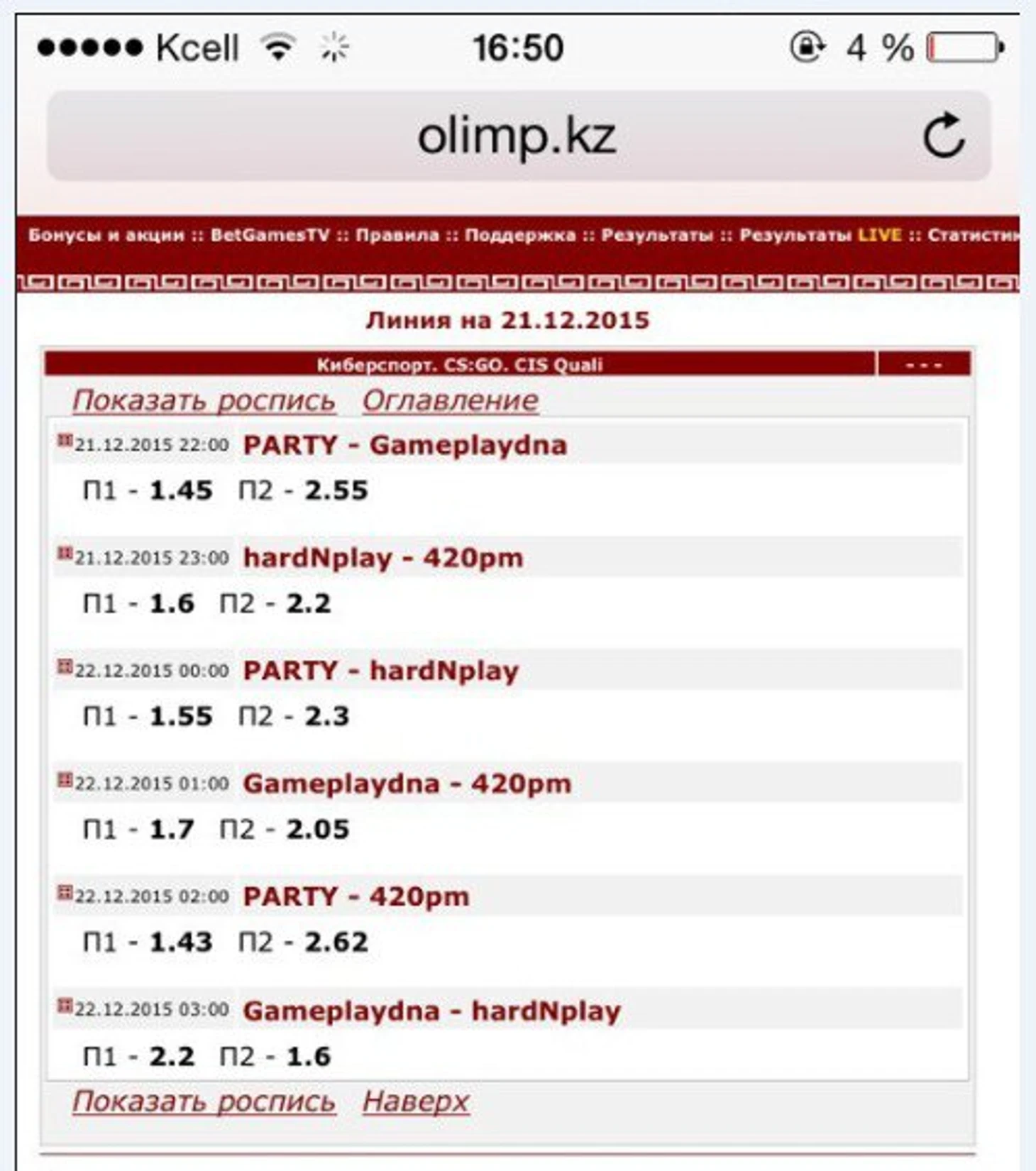The width and height of the screenshot is (1036, 1171).
Task: Select П1 odds 1.7 for Gameplaydna - 420pm
Action: [x=172, y=830]
